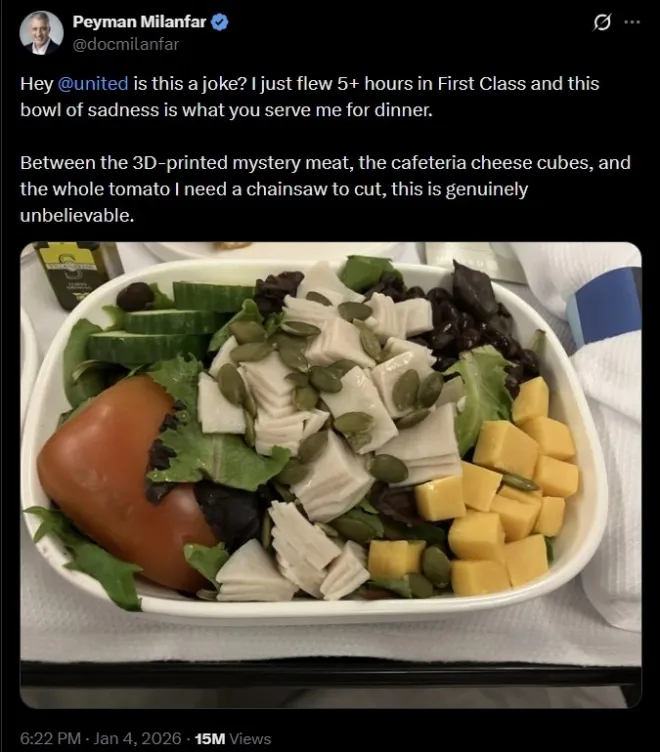Open the Peyman Milanfar display name
The image size is (660, 752).
coord(140,22)
